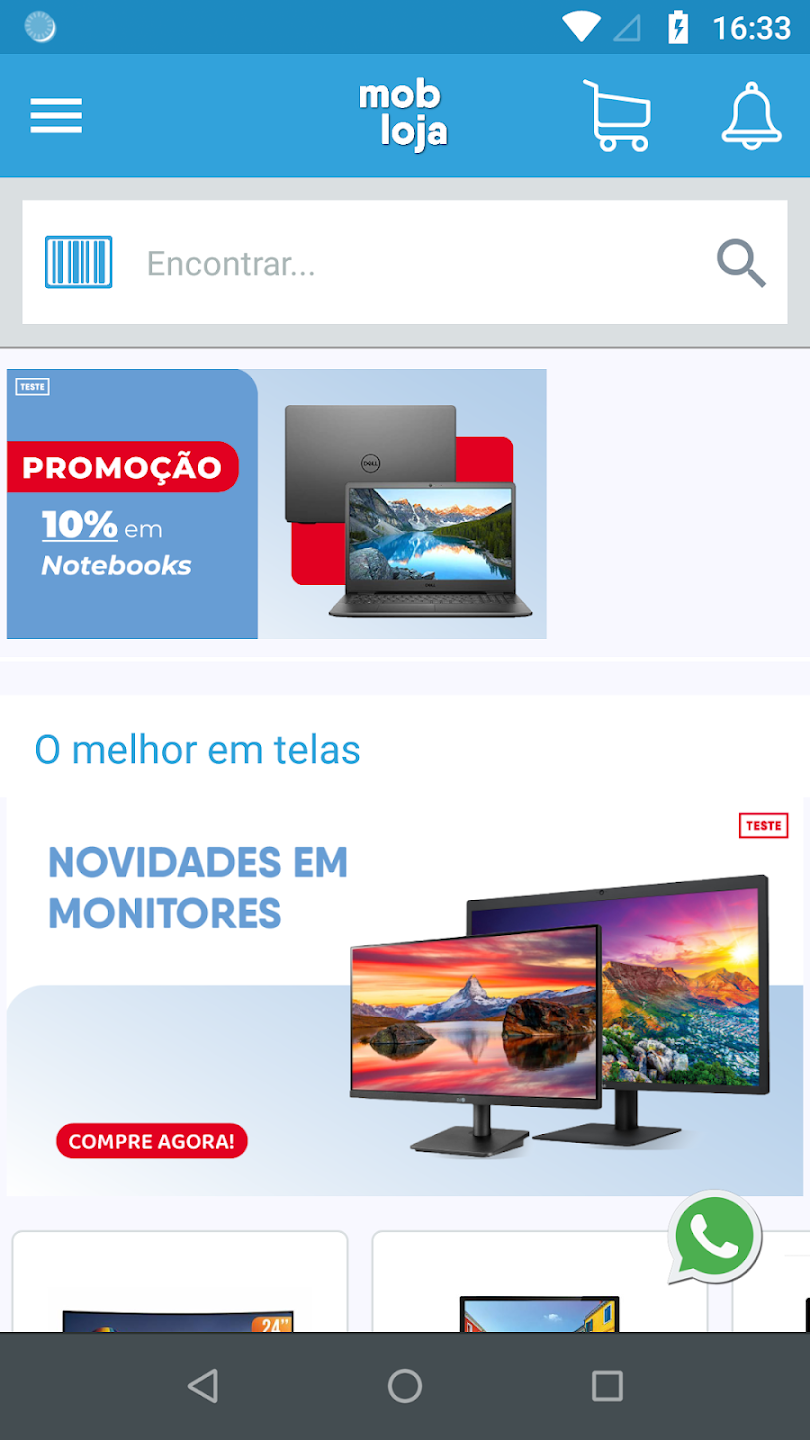This screenshot has height=1440, width=810.
Task: Tap the Encontrar search field
Action: tap(405, 262)
